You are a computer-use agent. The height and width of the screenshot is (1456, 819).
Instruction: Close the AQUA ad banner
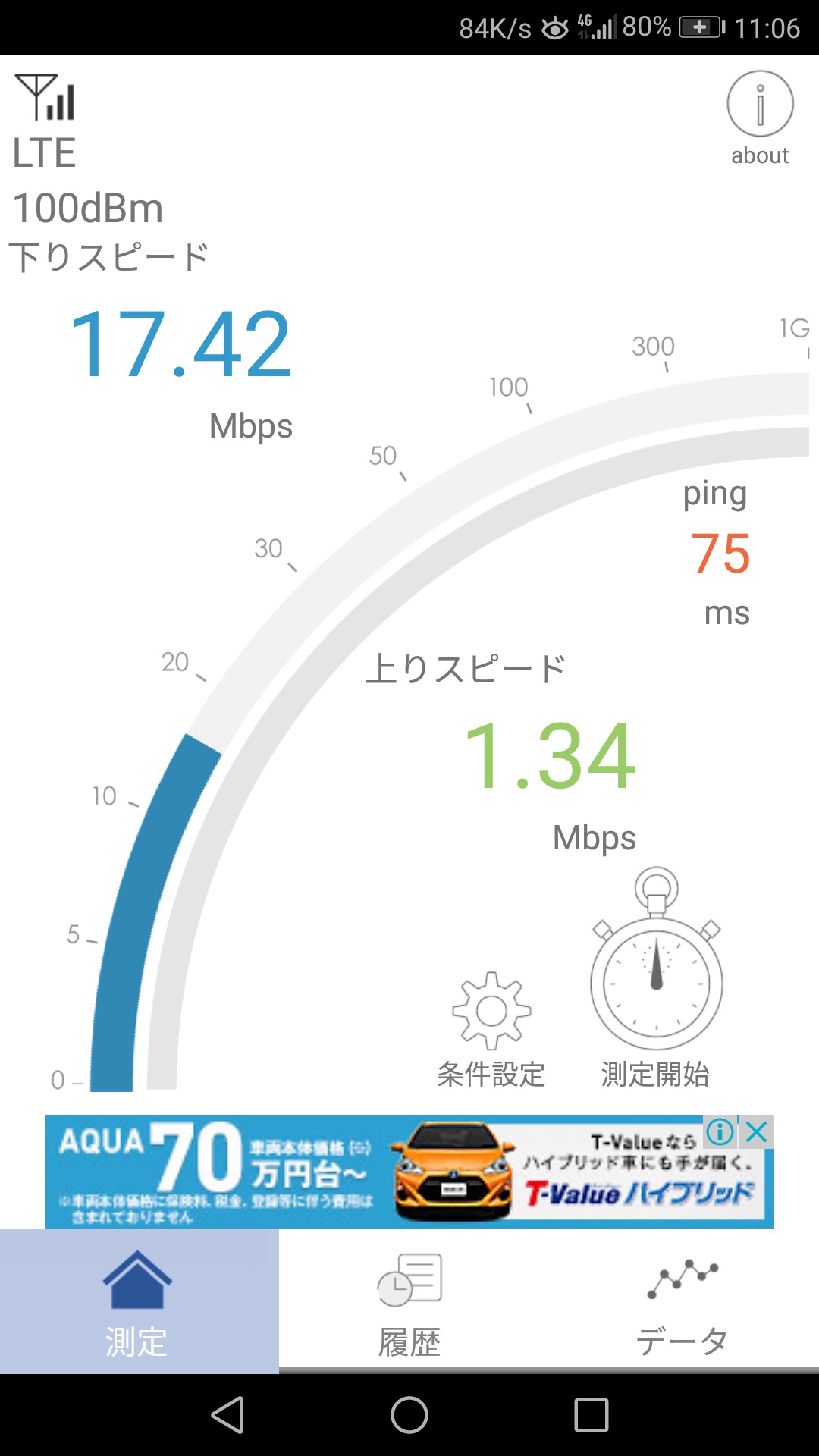(757, 1132)
